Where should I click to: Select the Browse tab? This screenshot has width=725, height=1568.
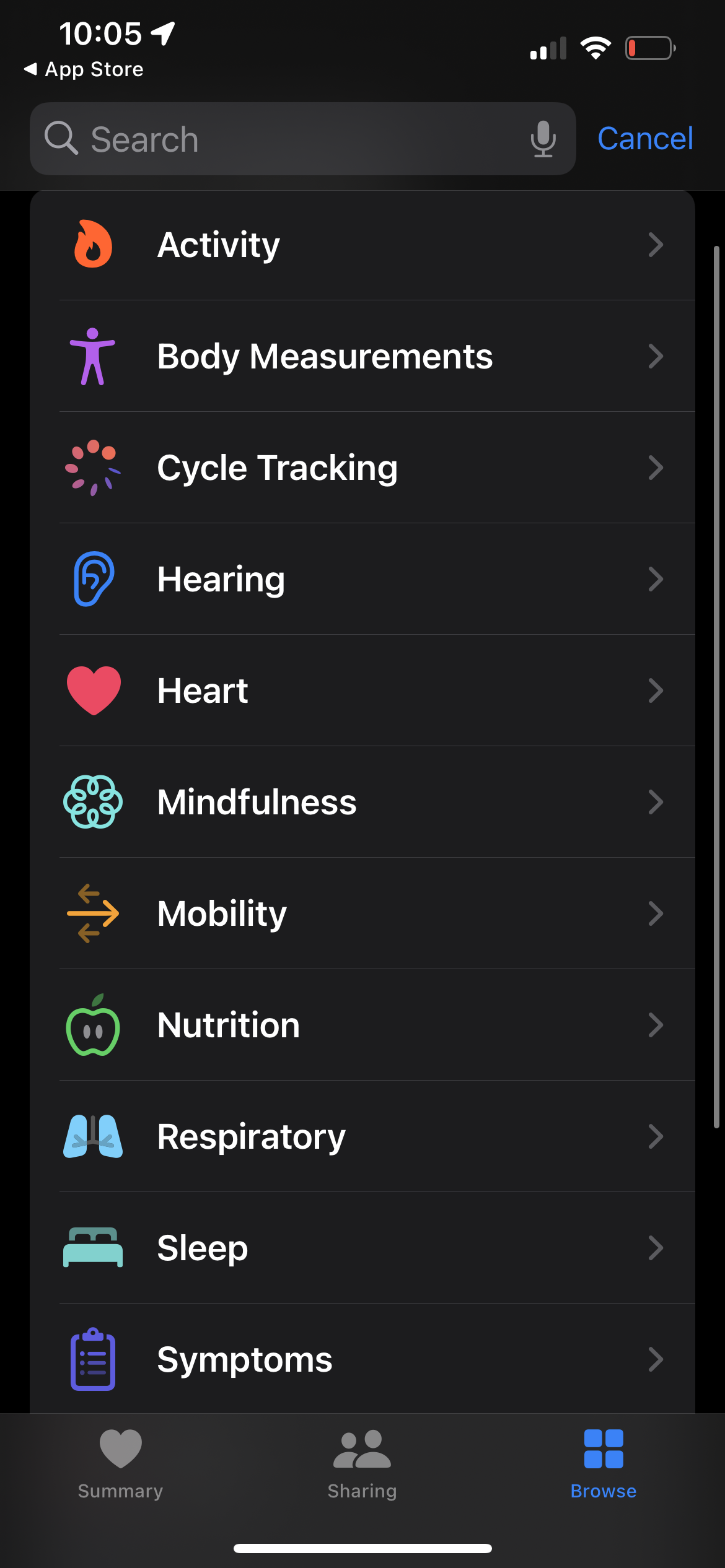(603, 1464)
